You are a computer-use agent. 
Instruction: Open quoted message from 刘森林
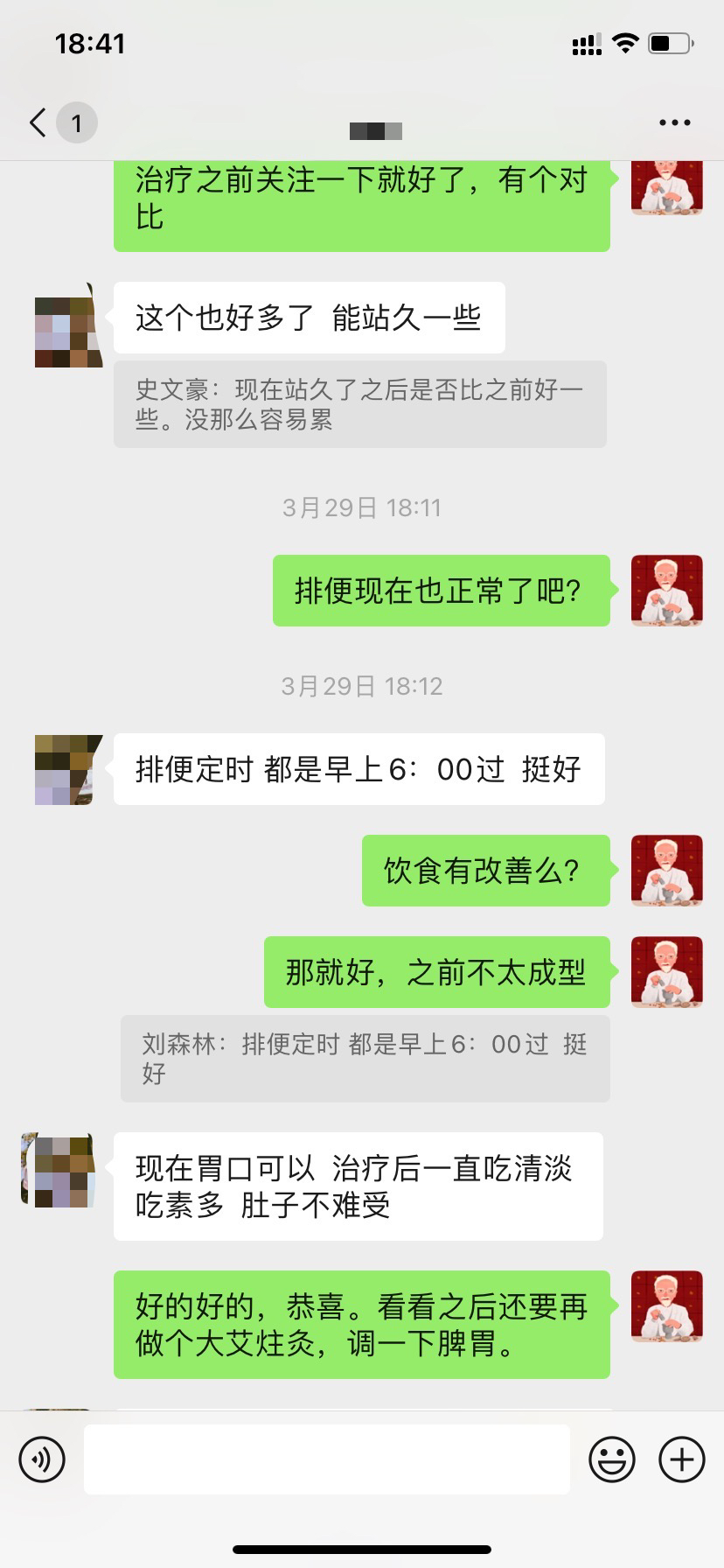pyautogui.click(x=365, y=1059)
